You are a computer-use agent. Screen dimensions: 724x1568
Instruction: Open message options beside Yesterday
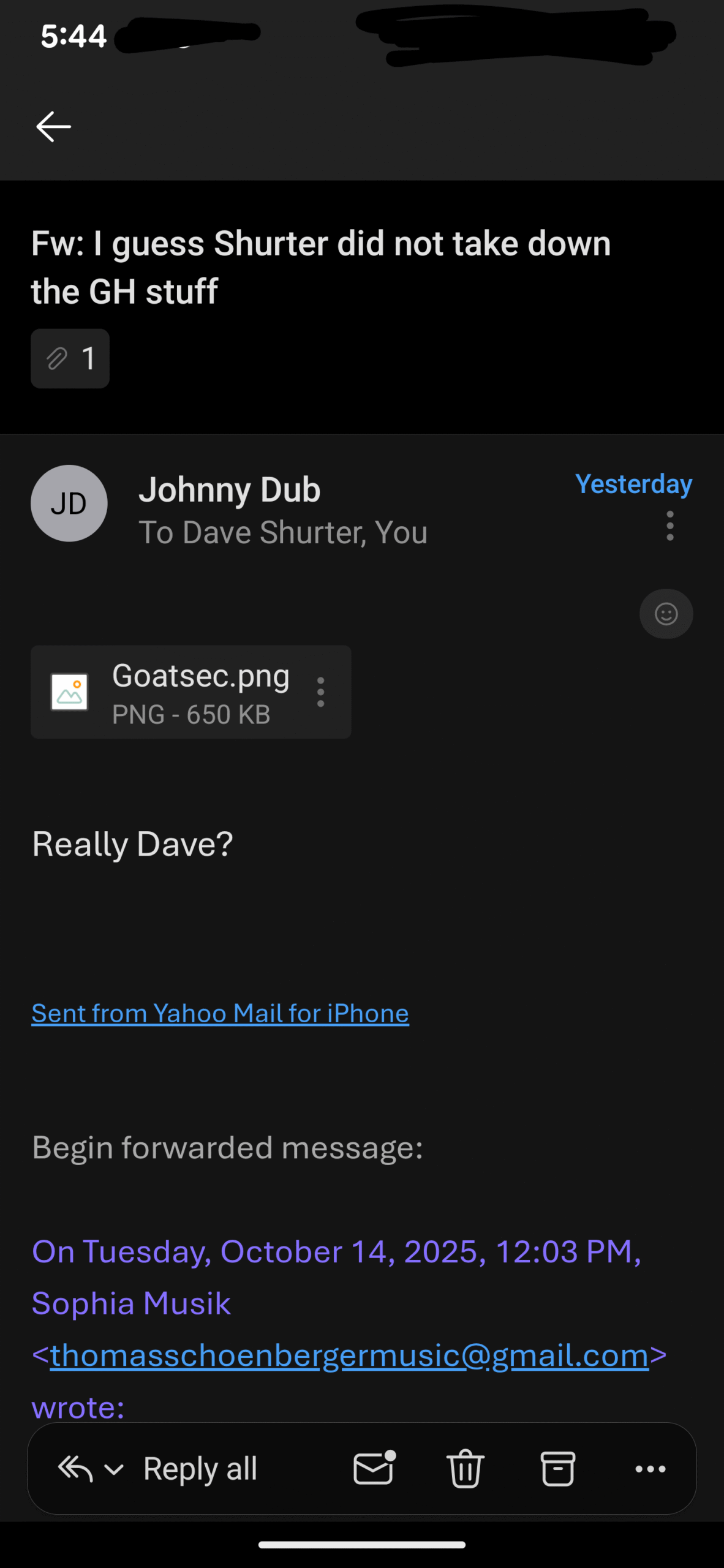pos(670,526)
